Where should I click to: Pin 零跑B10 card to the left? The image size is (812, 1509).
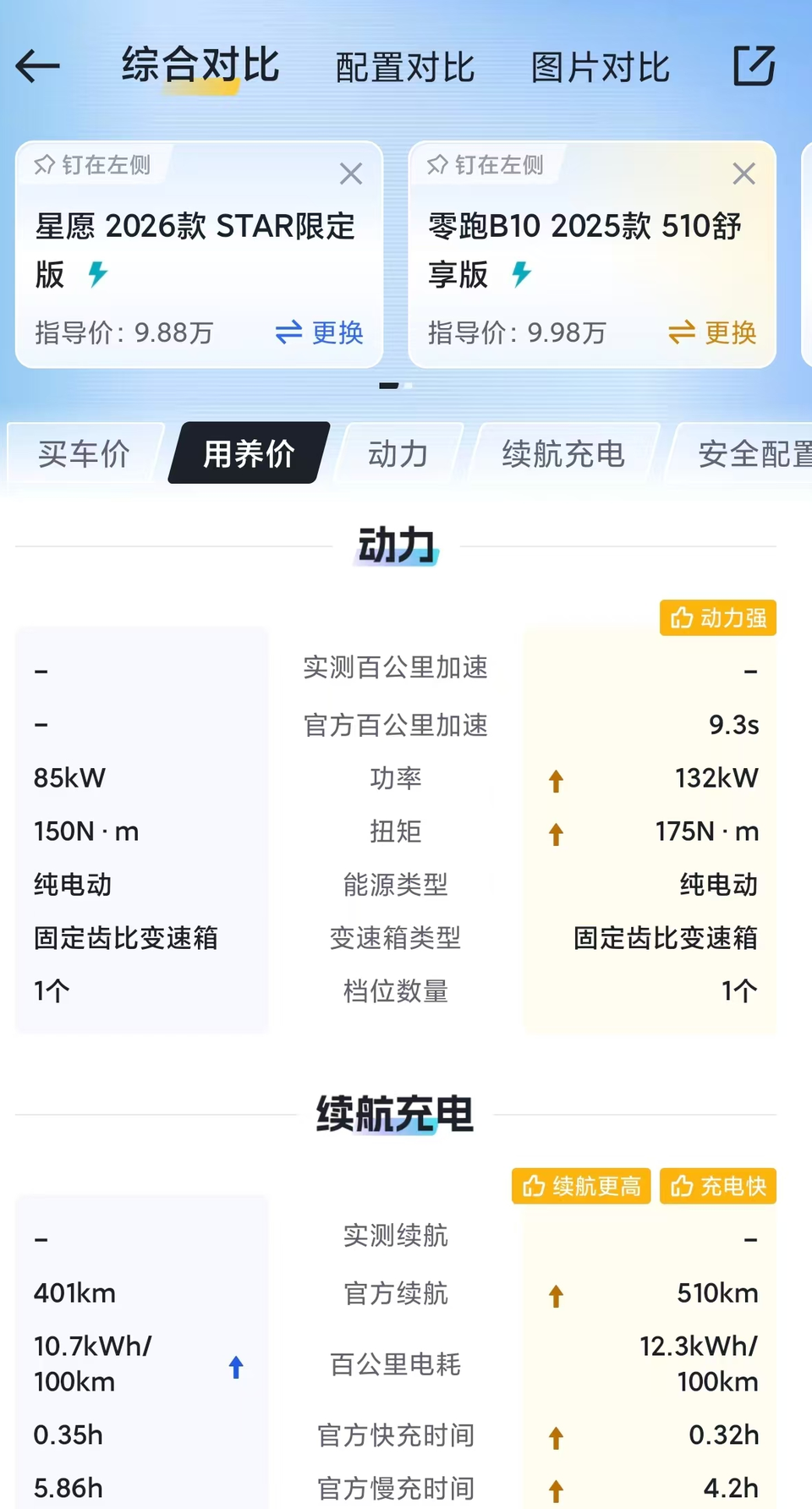coord(486,164)
